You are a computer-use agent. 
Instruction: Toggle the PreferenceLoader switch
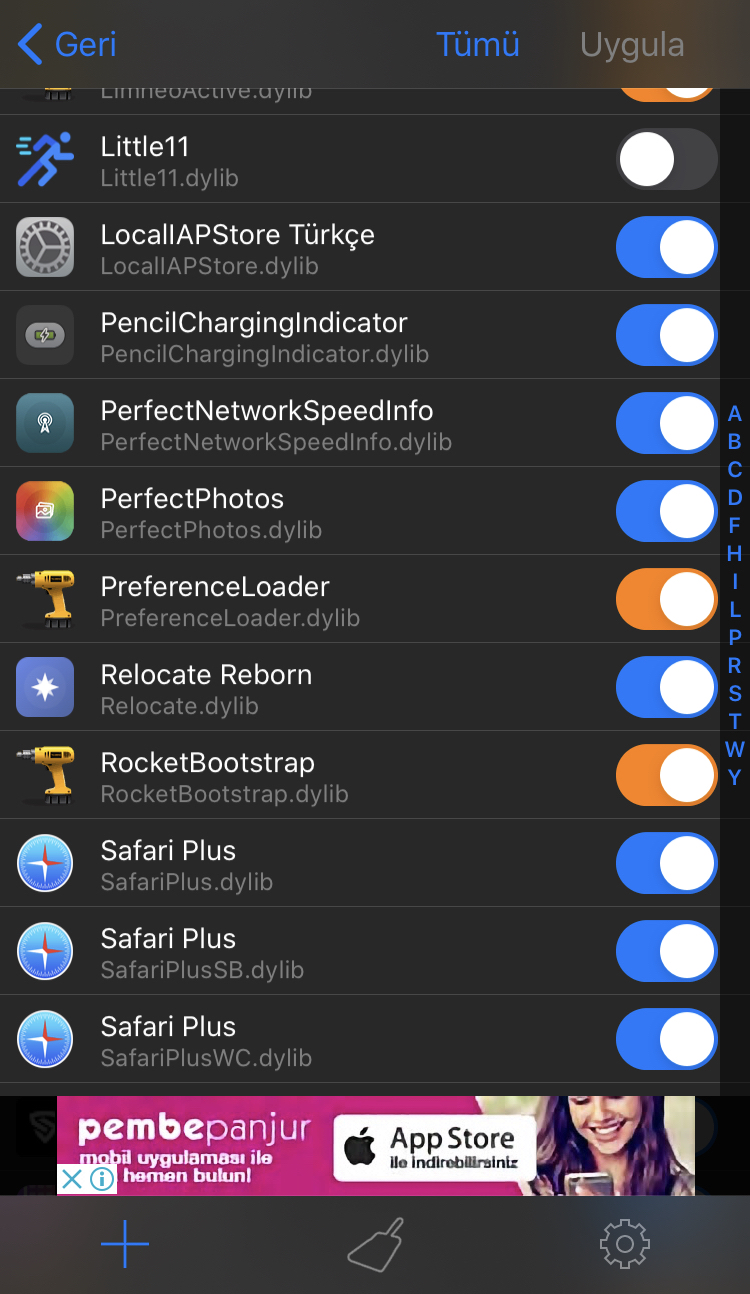pos(667,599)
